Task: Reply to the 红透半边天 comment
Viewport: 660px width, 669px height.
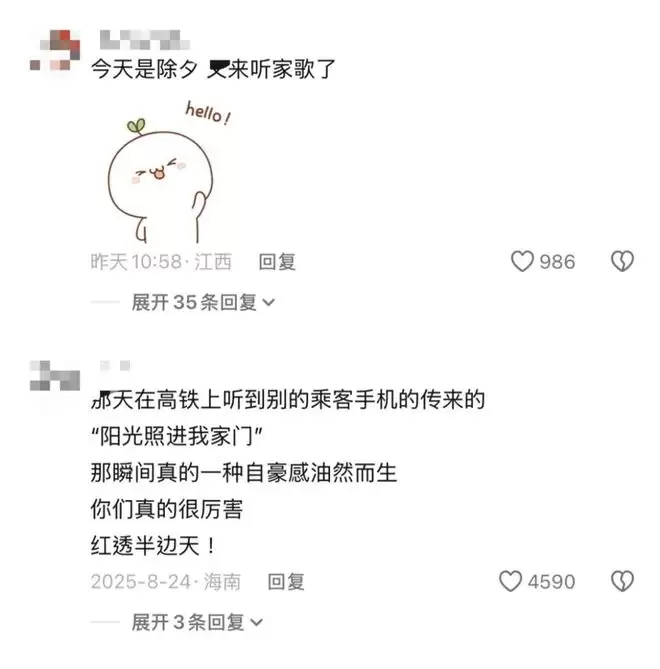Action: click(285, 581)
